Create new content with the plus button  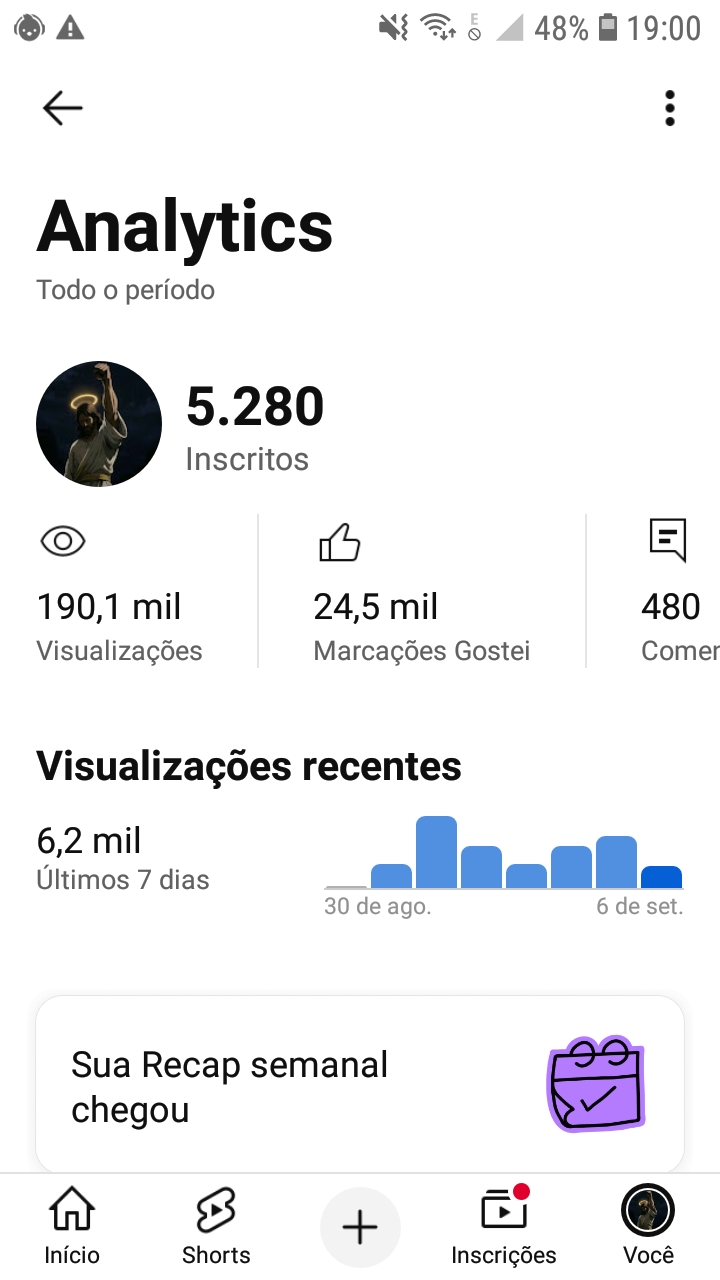pos(360,1227)
